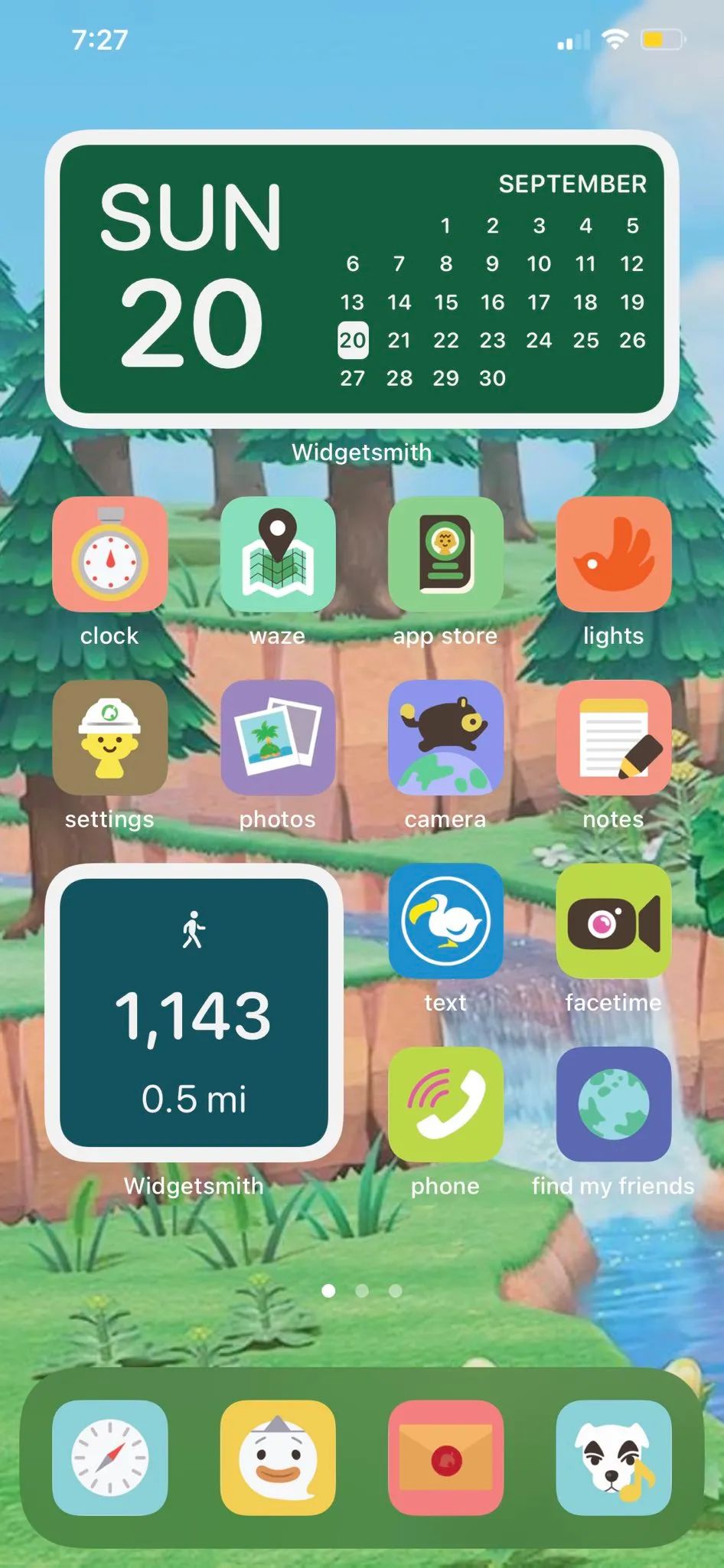Open the dog music app in the dock
The image size is (724, 1568).
click(613, 1458)
